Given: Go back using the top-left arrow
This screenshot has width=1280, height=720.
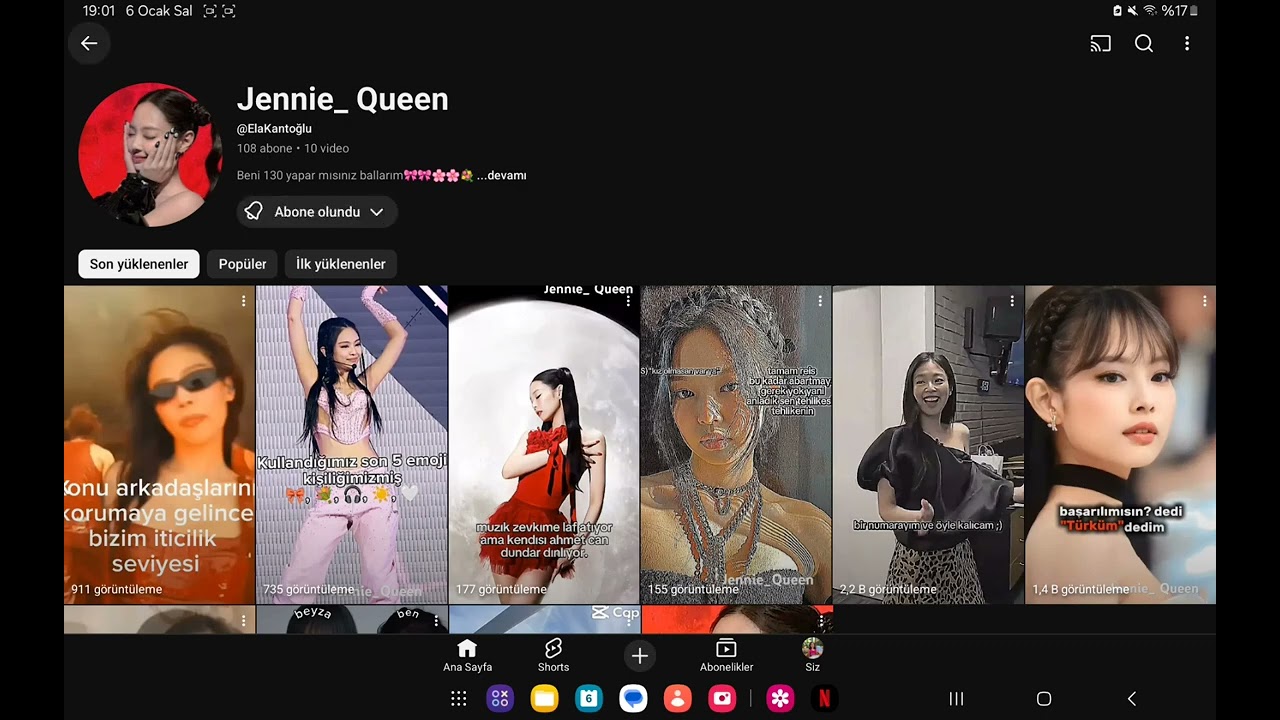Looking at the screenshot, I should (89, 43).
